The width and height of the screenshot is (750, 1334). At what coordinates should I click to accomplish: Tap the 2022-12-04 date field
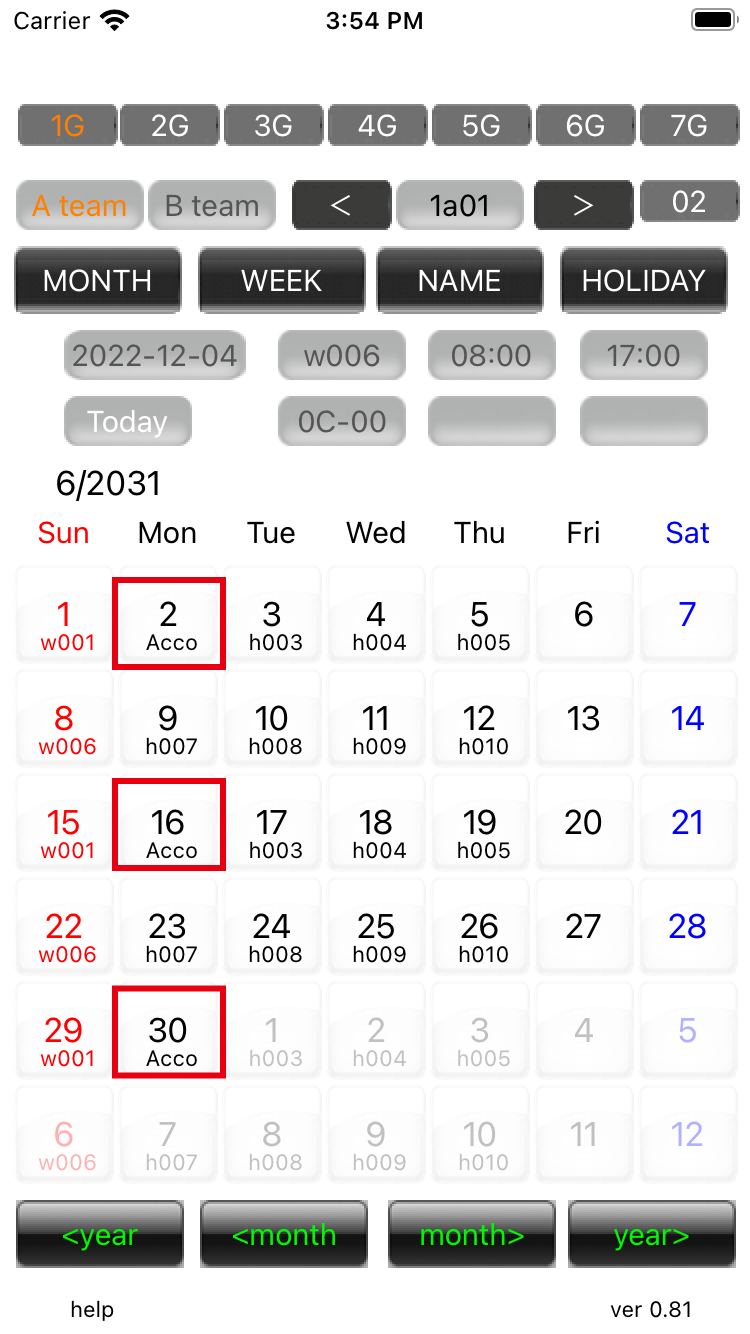pos(155,355)
